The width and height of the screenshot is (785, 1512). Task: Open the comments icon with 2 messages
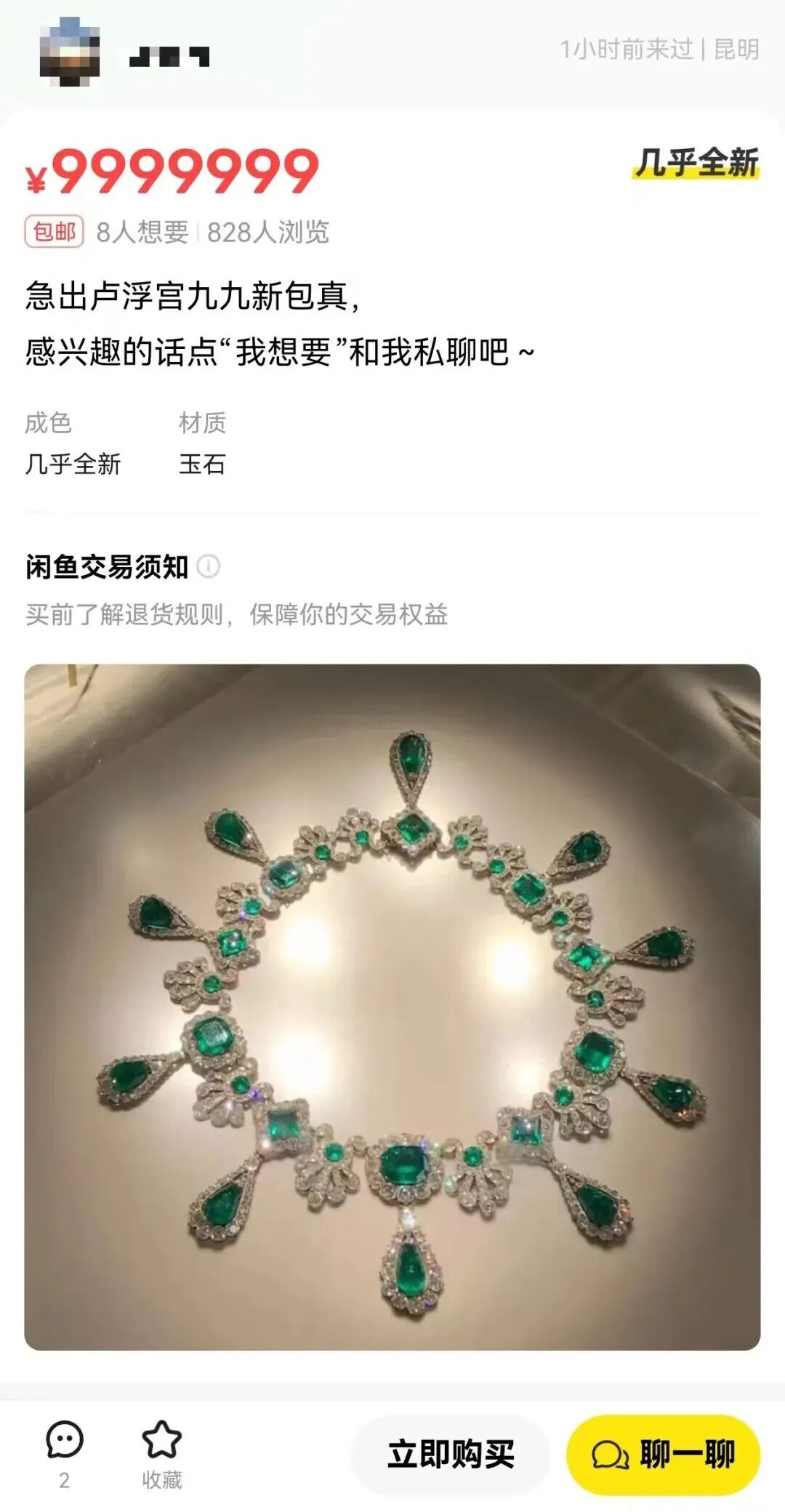(65, 1440)
